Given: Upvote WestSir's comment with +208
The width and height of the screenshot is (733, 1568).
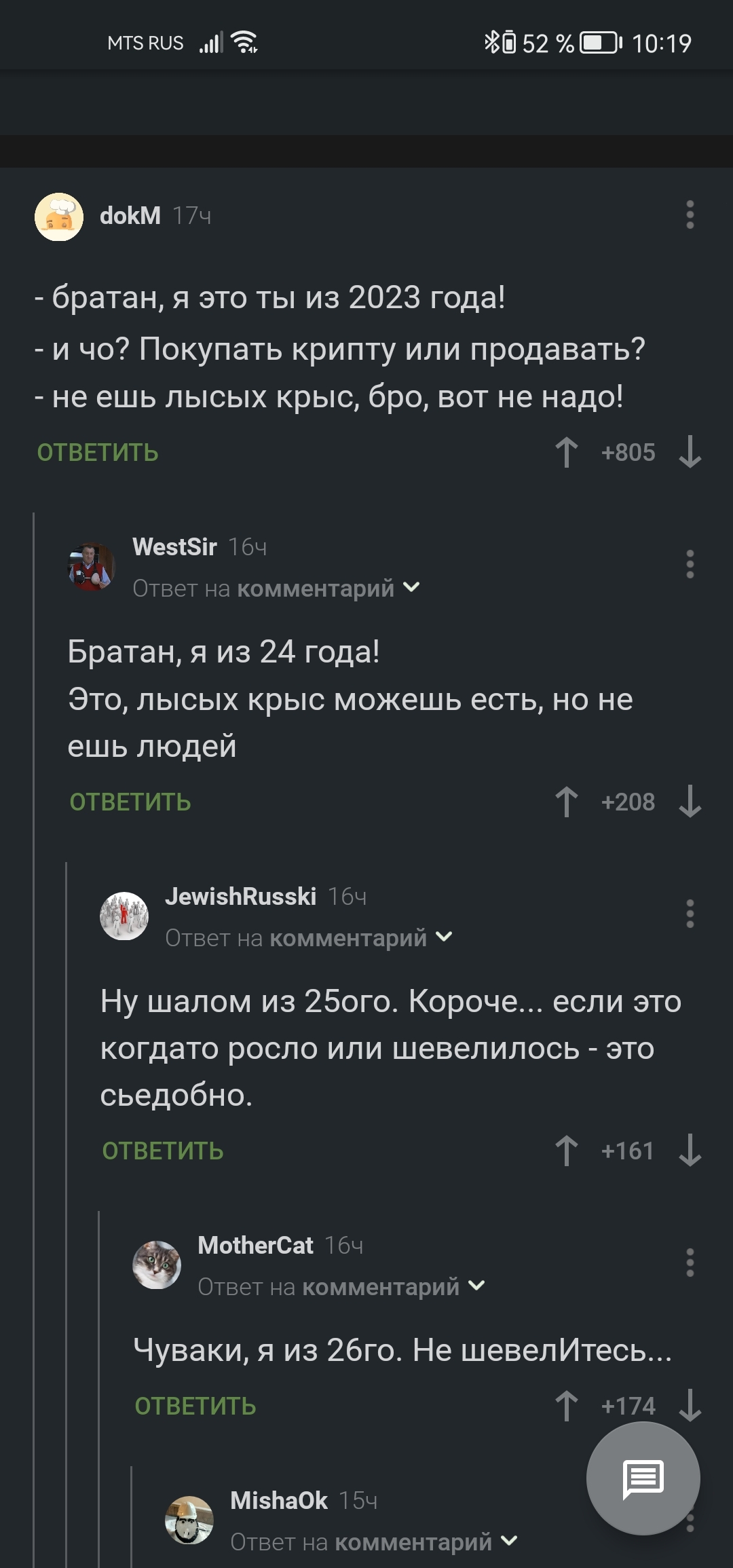Looking at the screenshot, I should (567, 802).
